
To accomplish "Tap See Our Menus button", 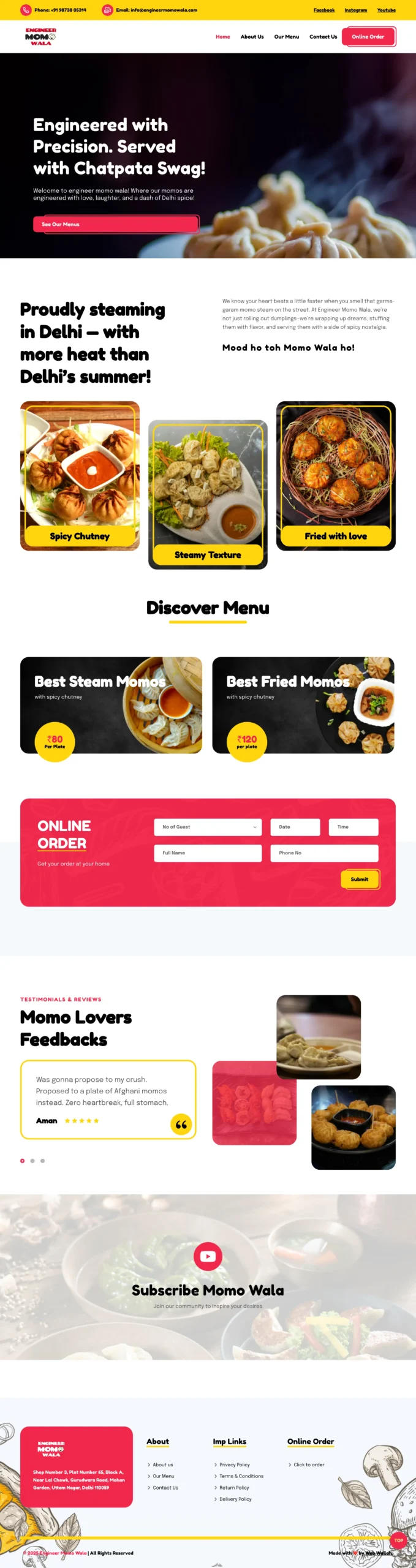I will click(x=116, y=224).
